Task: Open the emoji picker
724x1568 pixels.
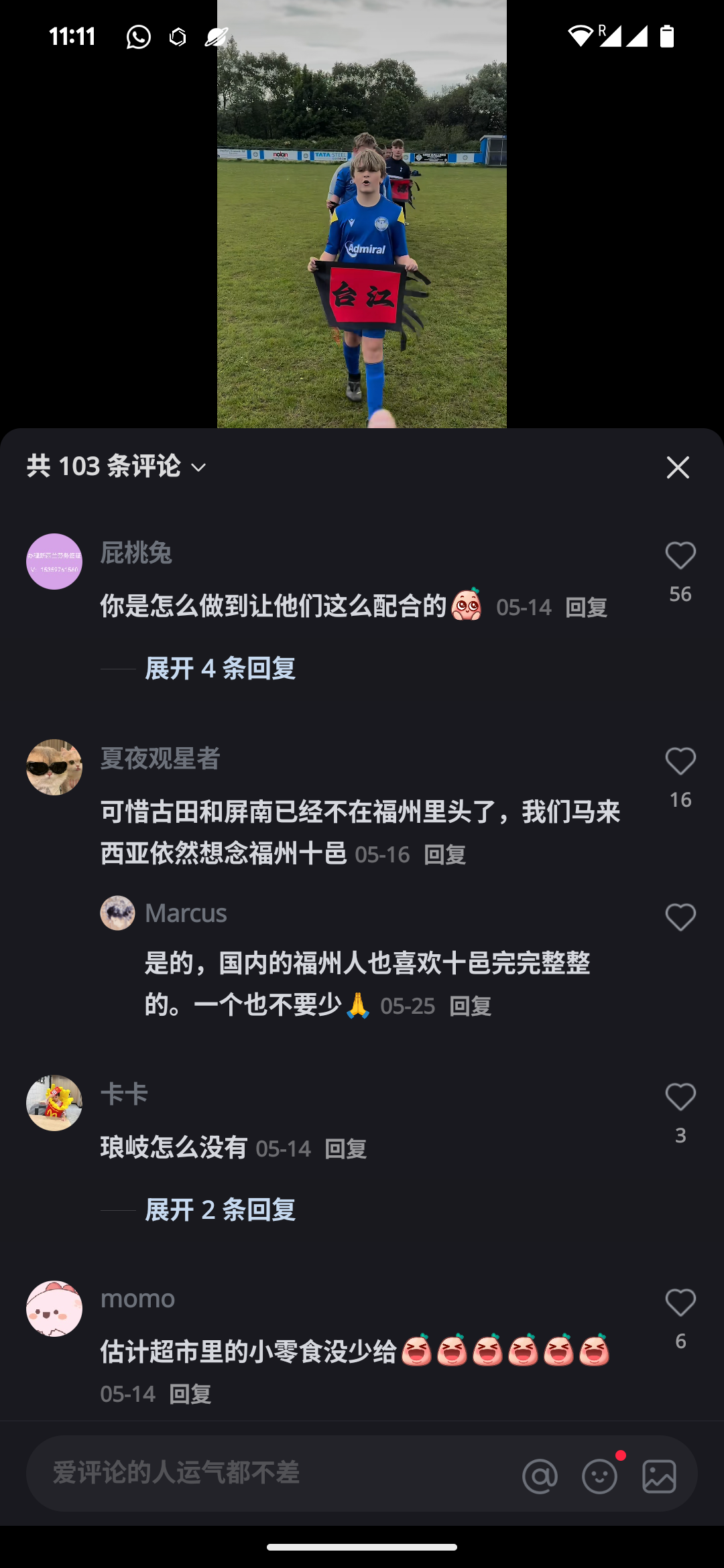Action: click(x=599, y=1476)
